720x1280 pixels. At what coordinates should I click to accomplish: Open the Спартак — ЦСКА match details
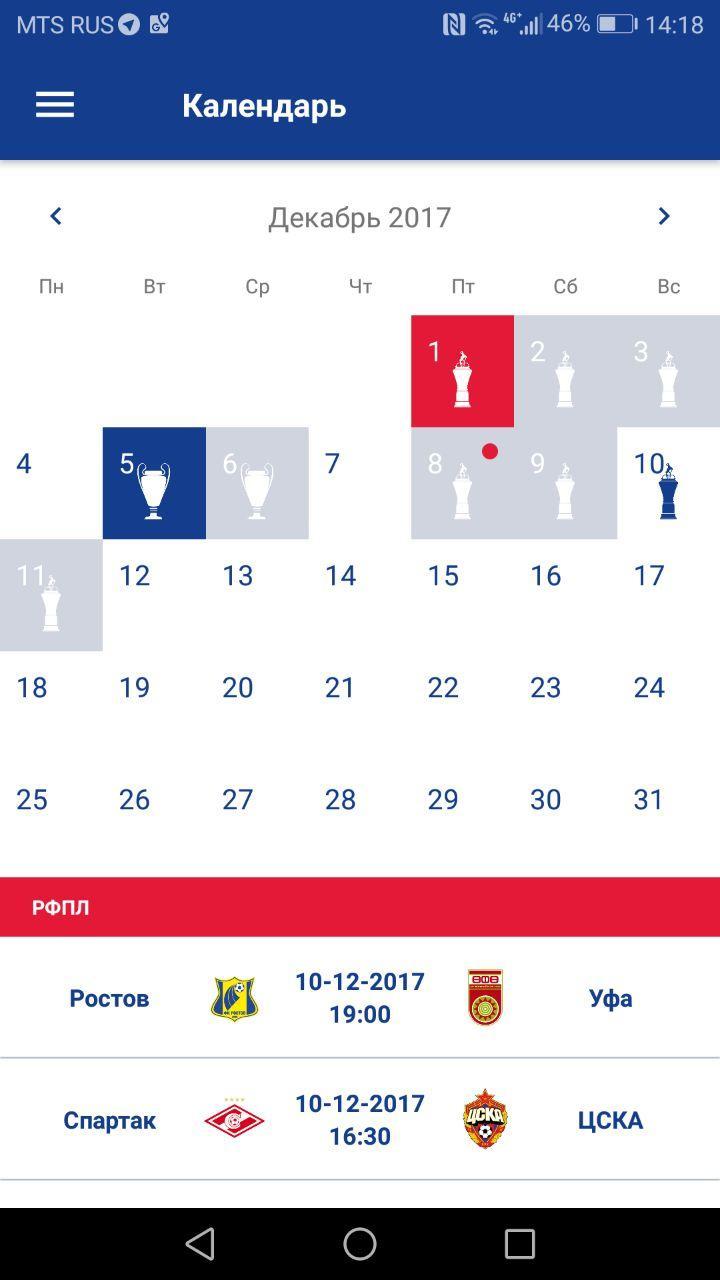360,1120
